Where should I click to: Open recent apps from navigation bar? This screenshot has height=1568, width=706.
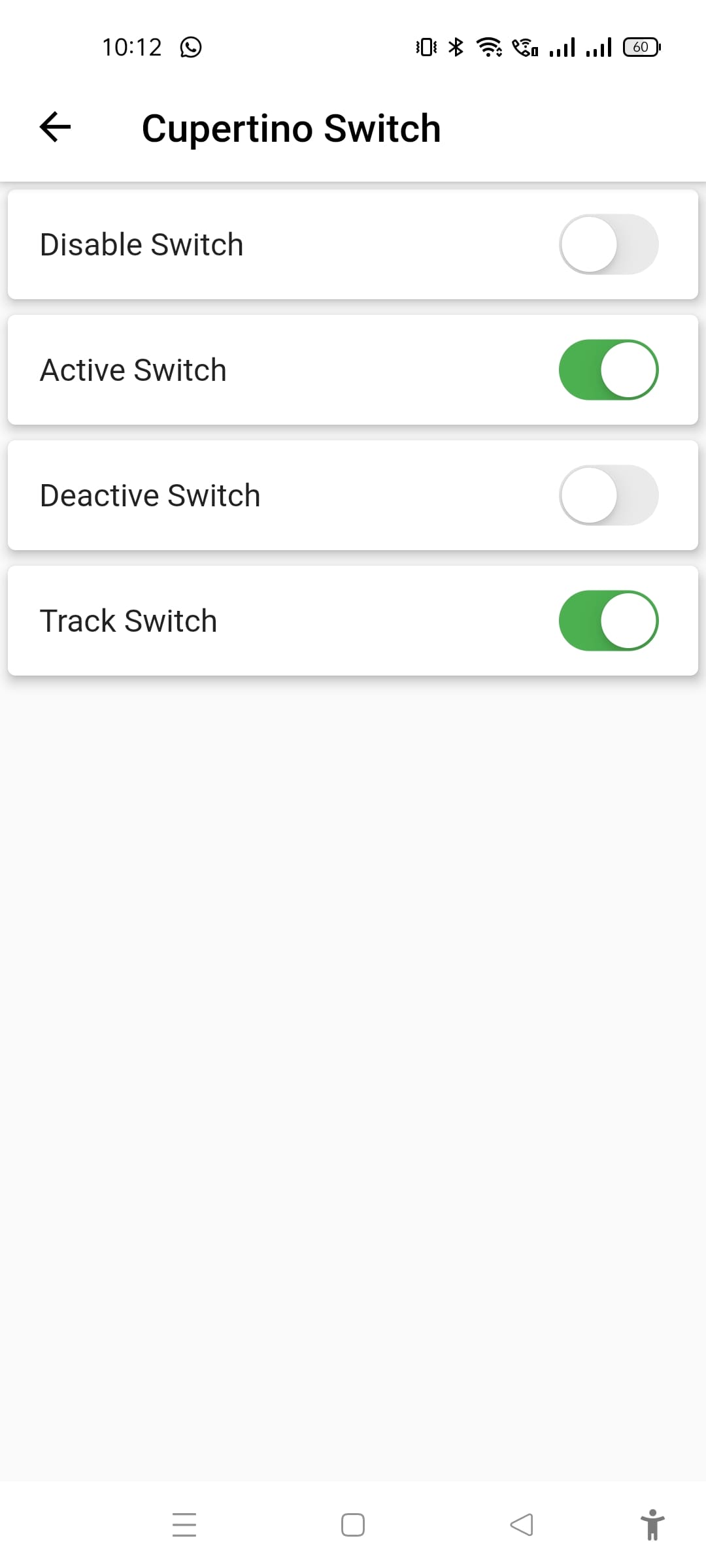[184, 1525]
